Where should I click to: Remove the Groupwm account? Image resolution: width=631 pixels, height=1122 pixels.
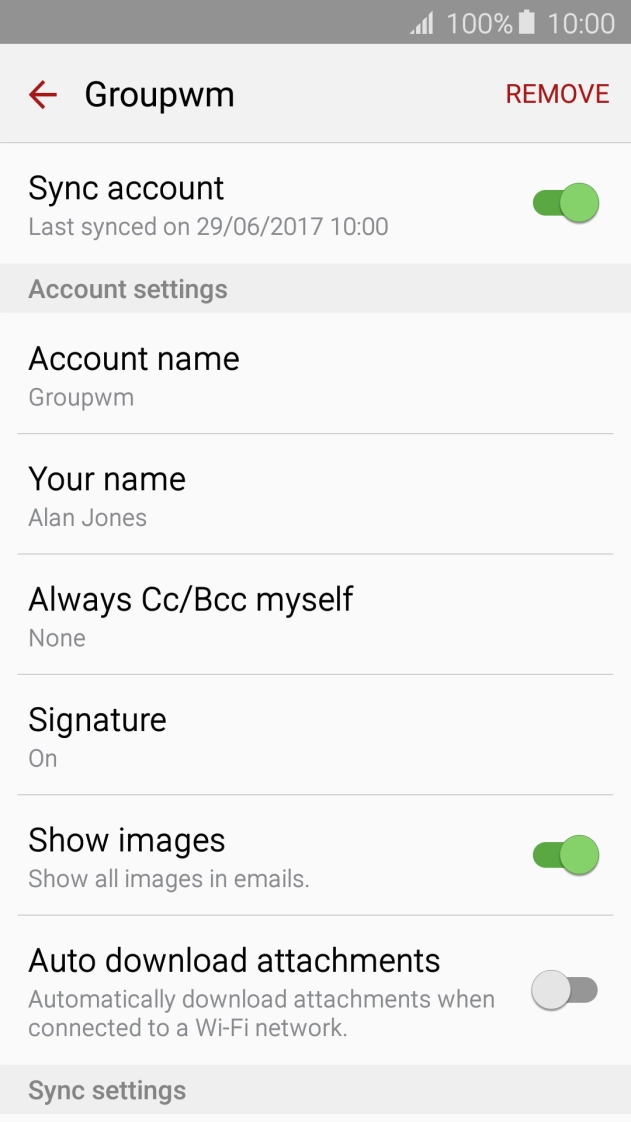(x=556, y=94)
